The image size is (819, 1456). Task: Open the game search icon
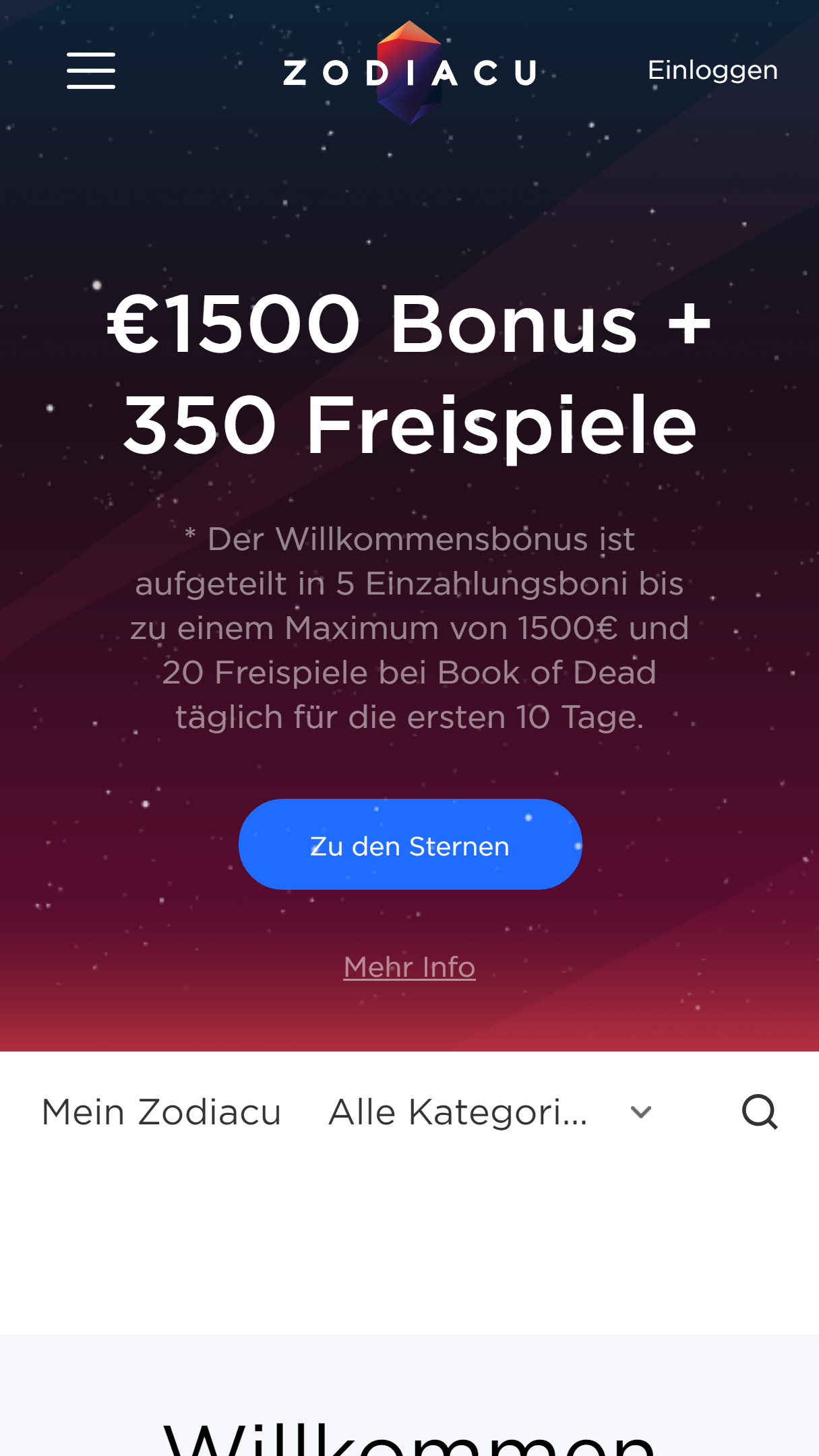(x=760, y=1112)
